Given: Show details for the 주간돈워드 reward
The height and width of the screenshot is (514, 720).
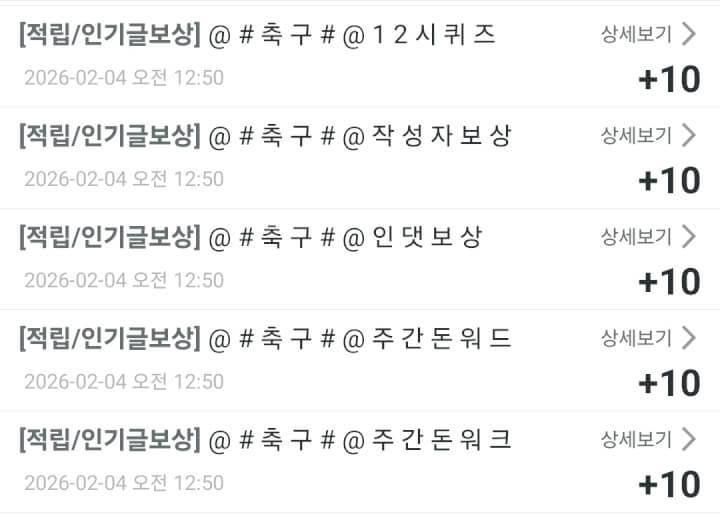Looking at the screenshot, I should click(x=647, y=338).
